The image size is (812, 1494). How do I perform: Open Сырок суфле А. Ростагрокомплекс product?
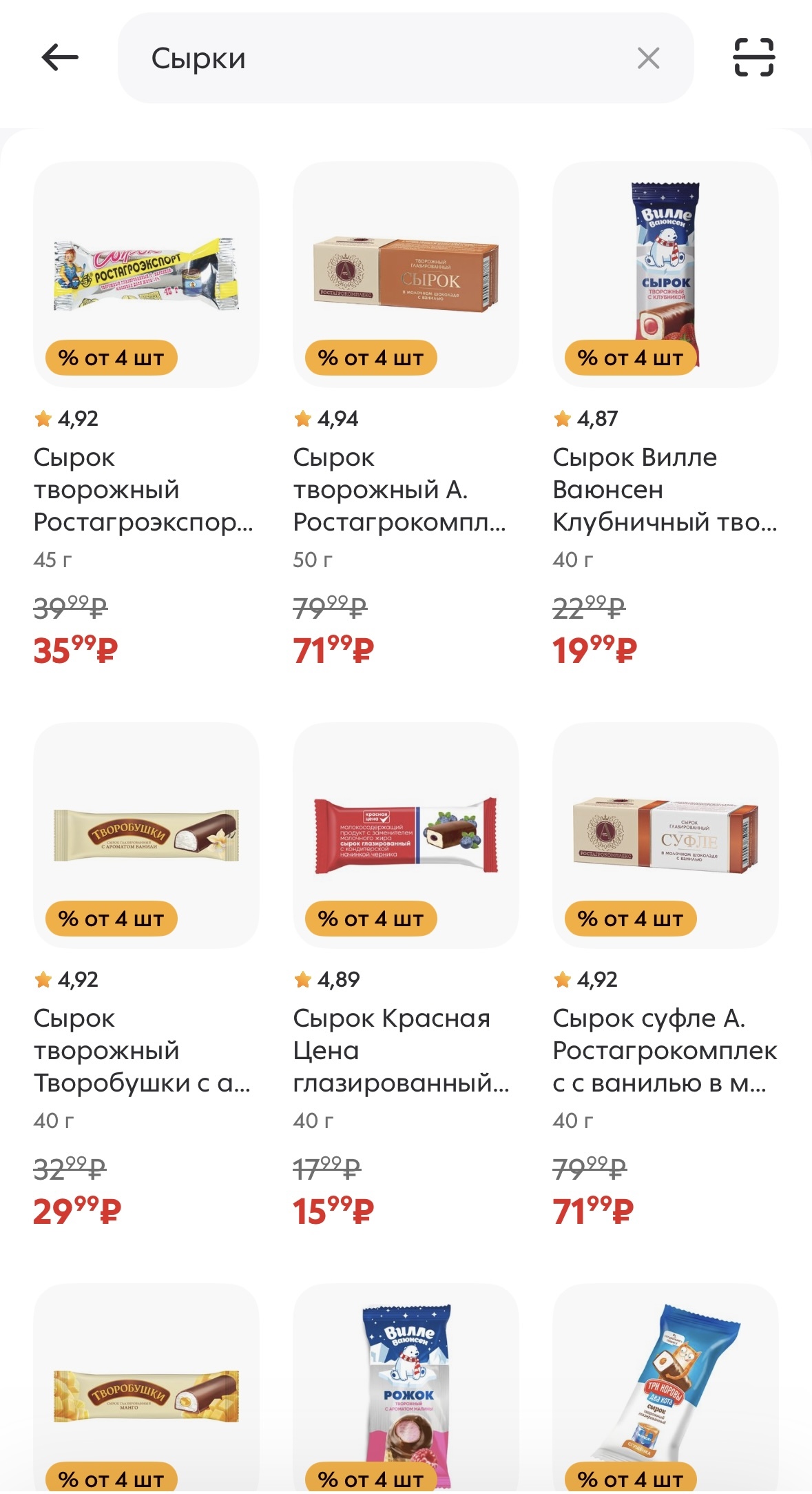tap(665, 835)
